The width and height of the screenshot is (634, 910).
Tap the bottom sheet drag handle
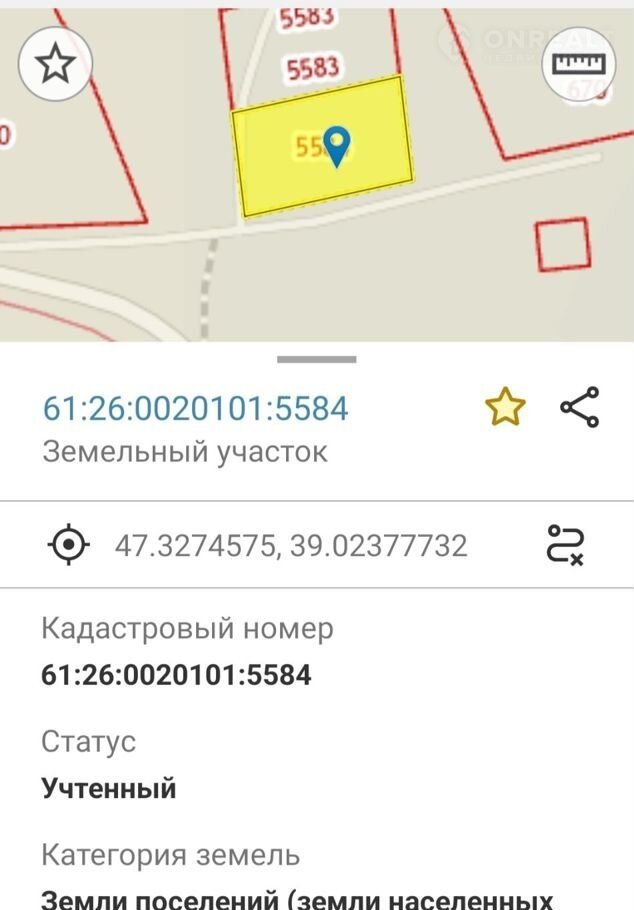pyautogui.click(x=317, y=359)
